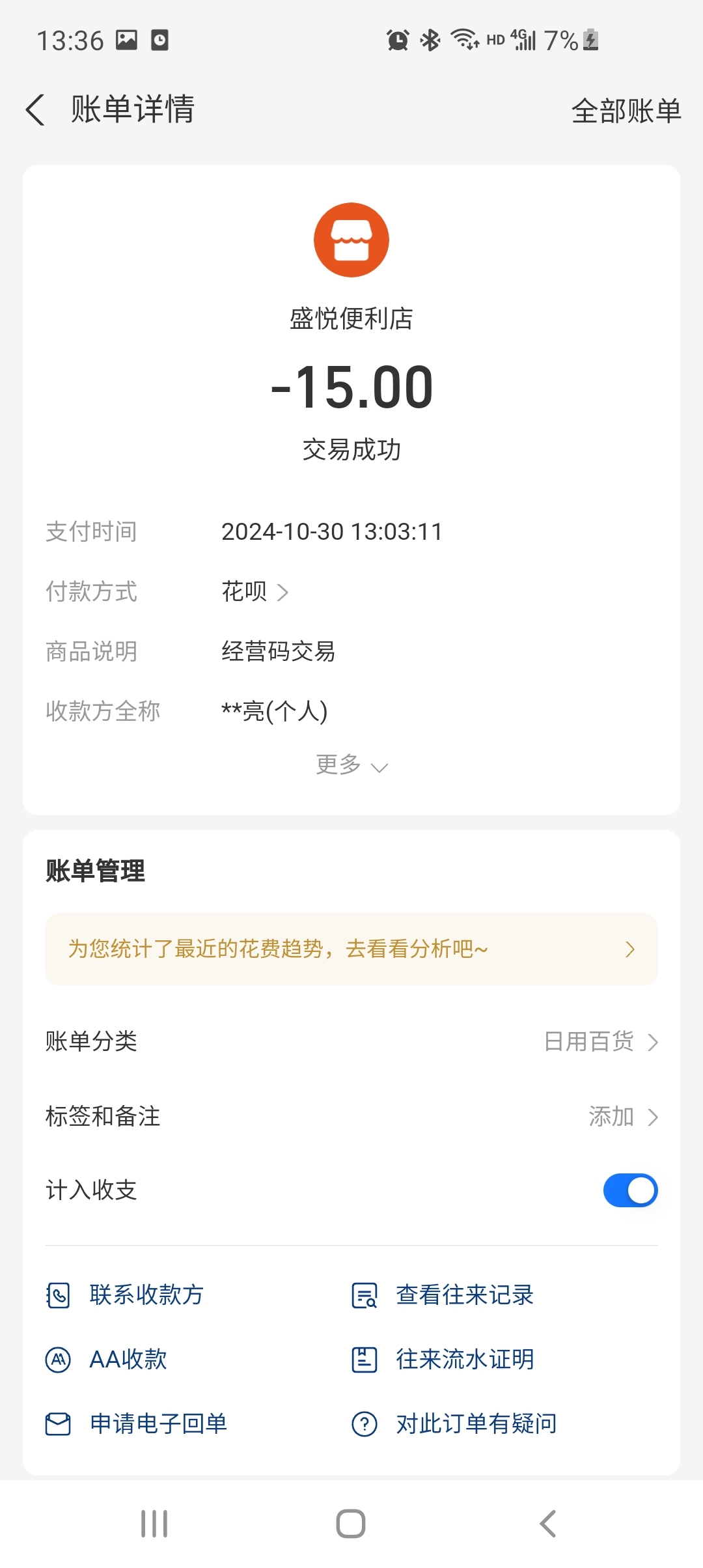Expand 更多 transaction details

pos(351,765)
